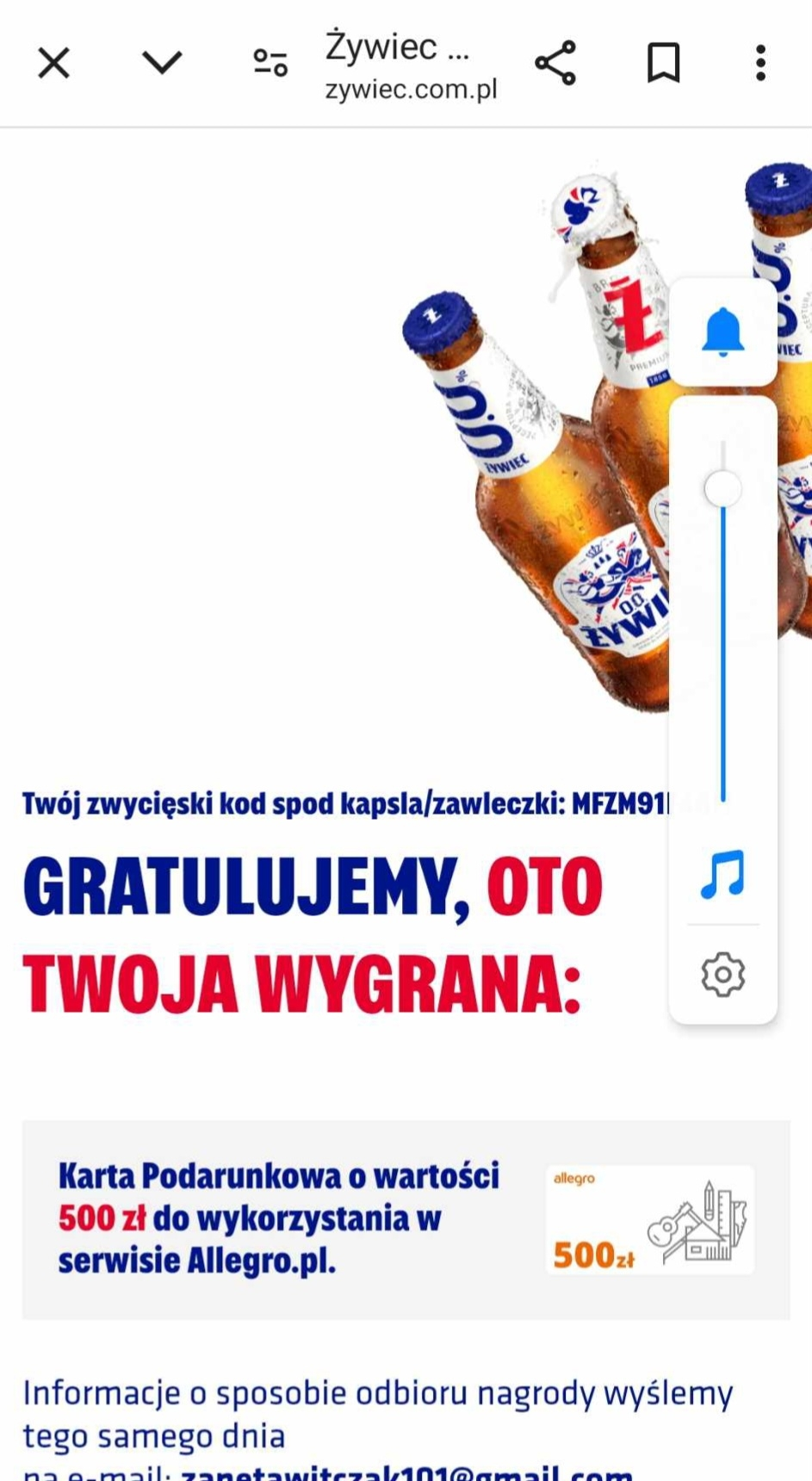Minimize the custom tab with down chevron
Image resolution: width=812 pixels, height=1481 pixels.
pyautogui.click(x=162, y=63)
